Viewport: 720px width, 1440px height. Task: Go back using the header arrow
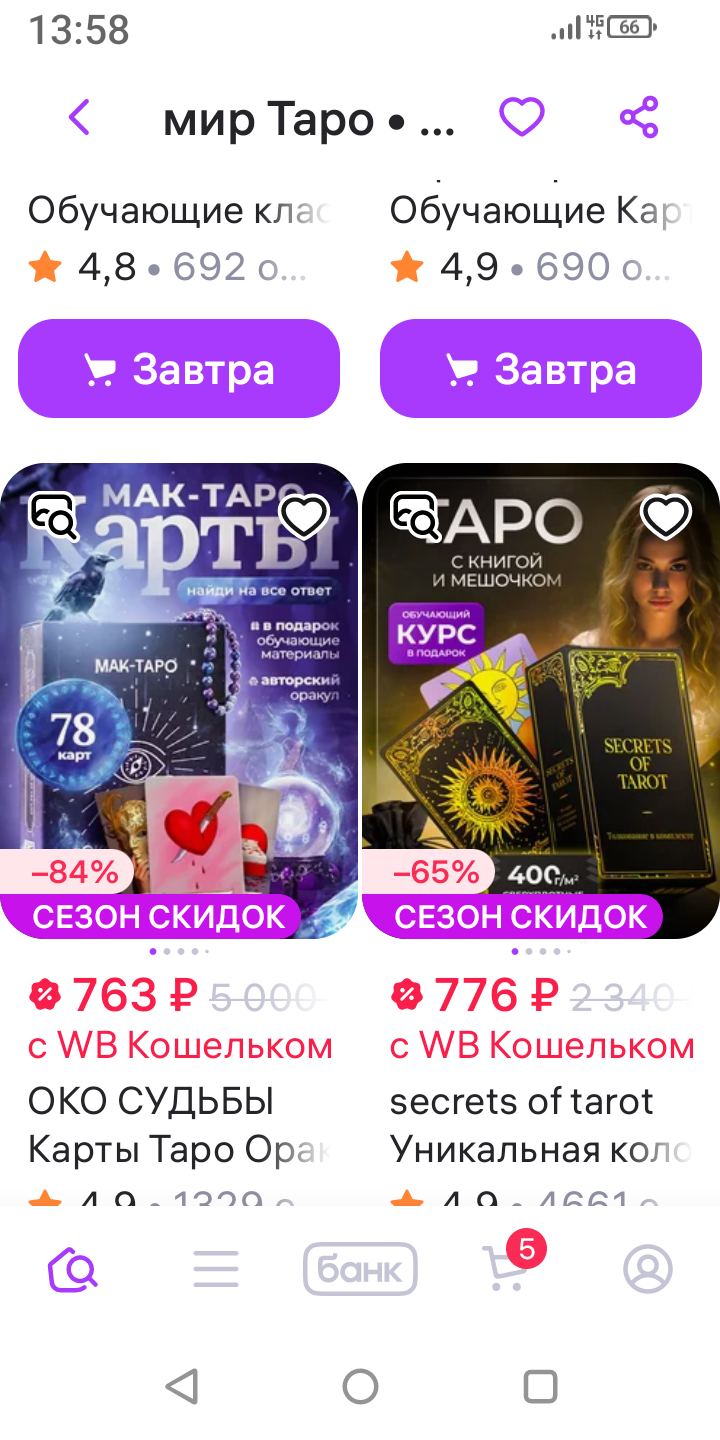[79, 118]
